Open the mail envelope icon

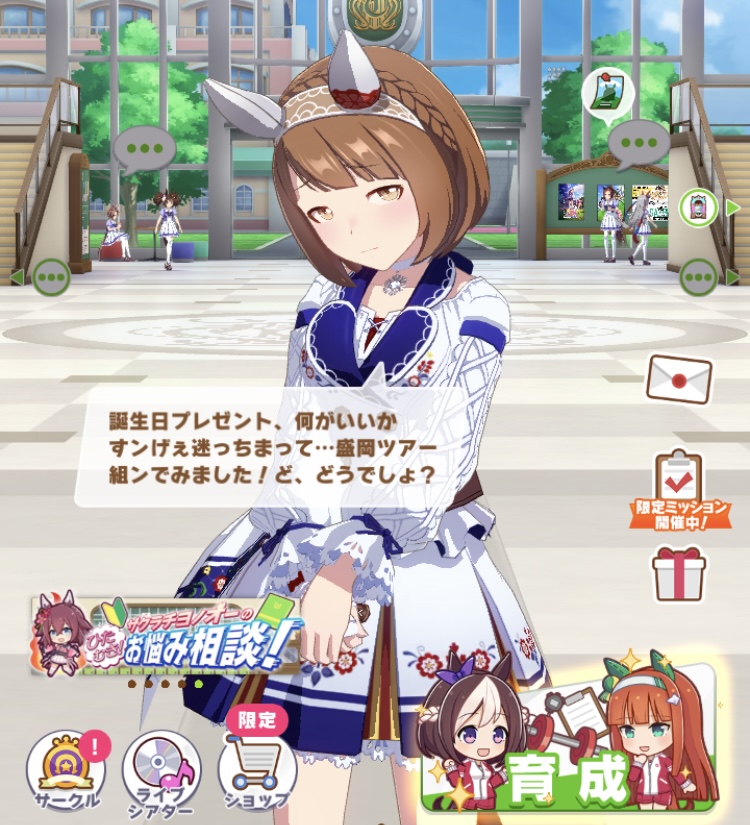click(679, 379)
